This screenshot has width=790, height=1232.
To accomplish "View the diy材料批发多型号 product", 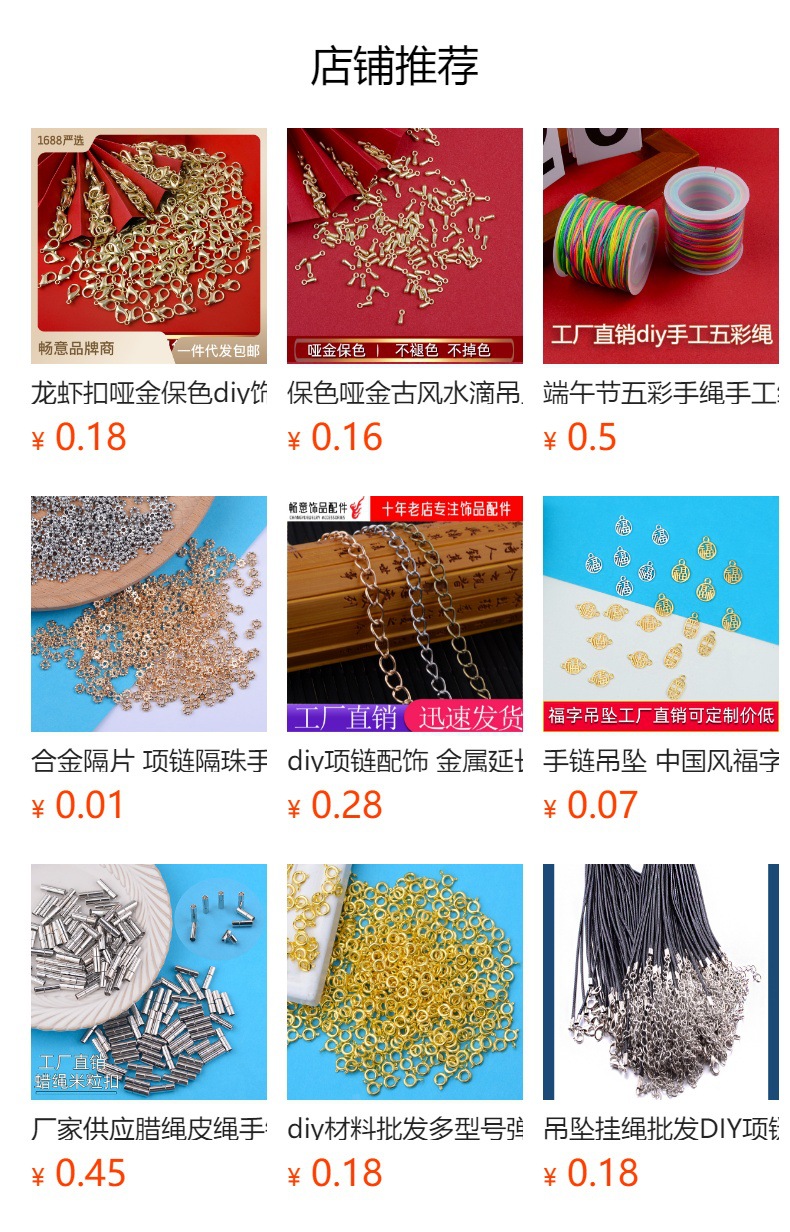I will pos(405,1029).
